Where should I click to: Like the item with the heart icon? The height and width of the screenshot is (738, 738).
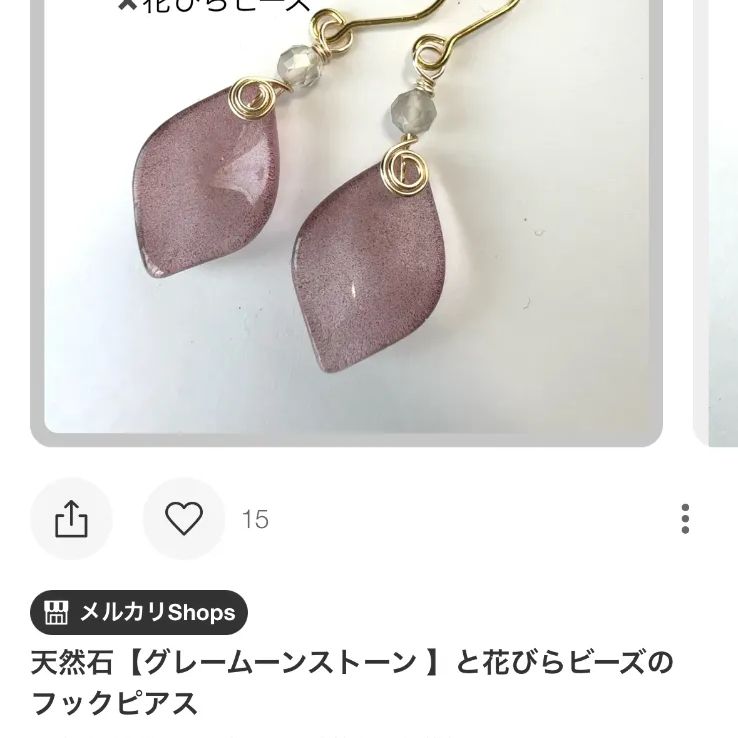184,519
